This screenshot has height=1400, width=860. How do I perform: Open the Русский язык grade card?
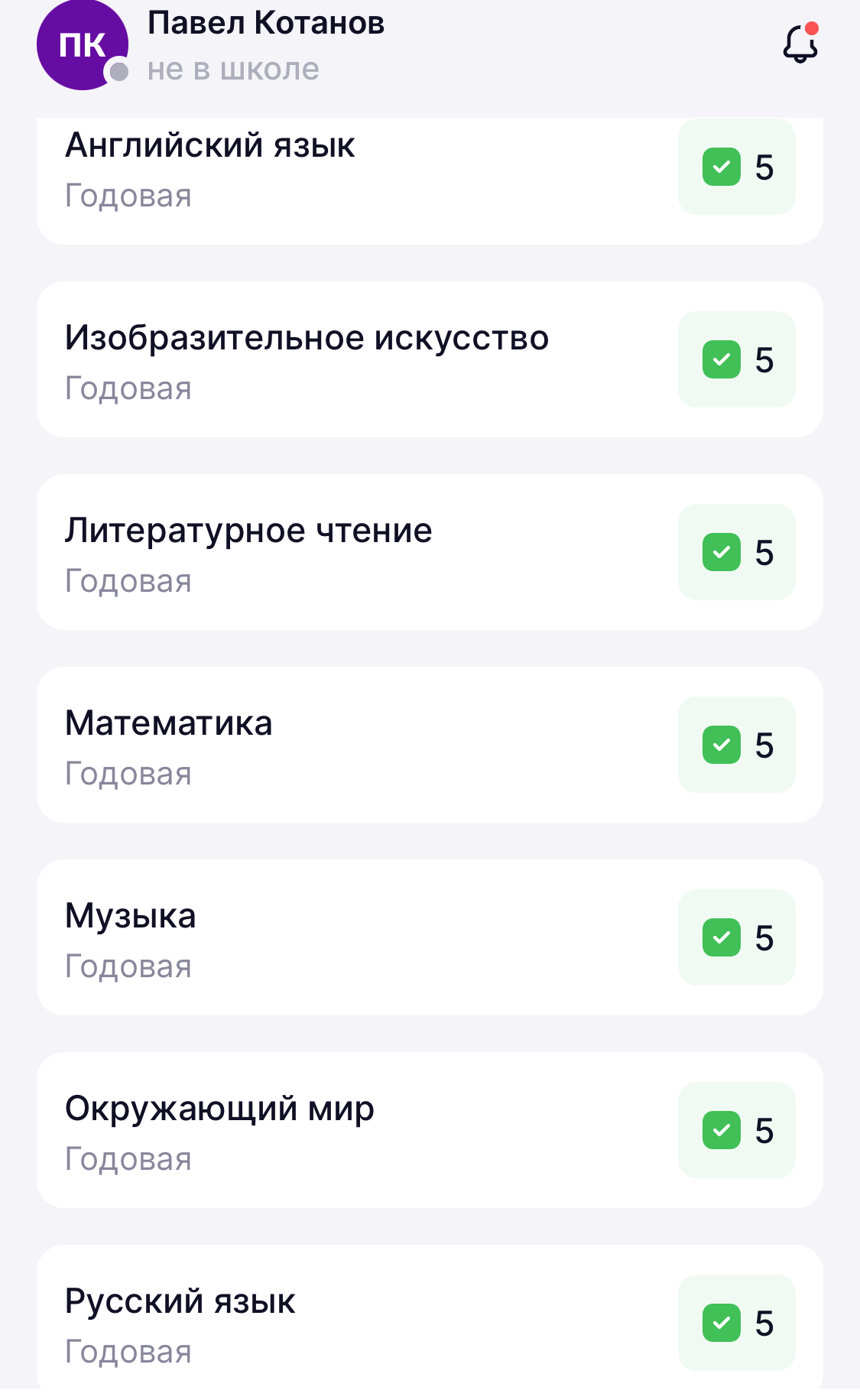[x=430, y=1317]
